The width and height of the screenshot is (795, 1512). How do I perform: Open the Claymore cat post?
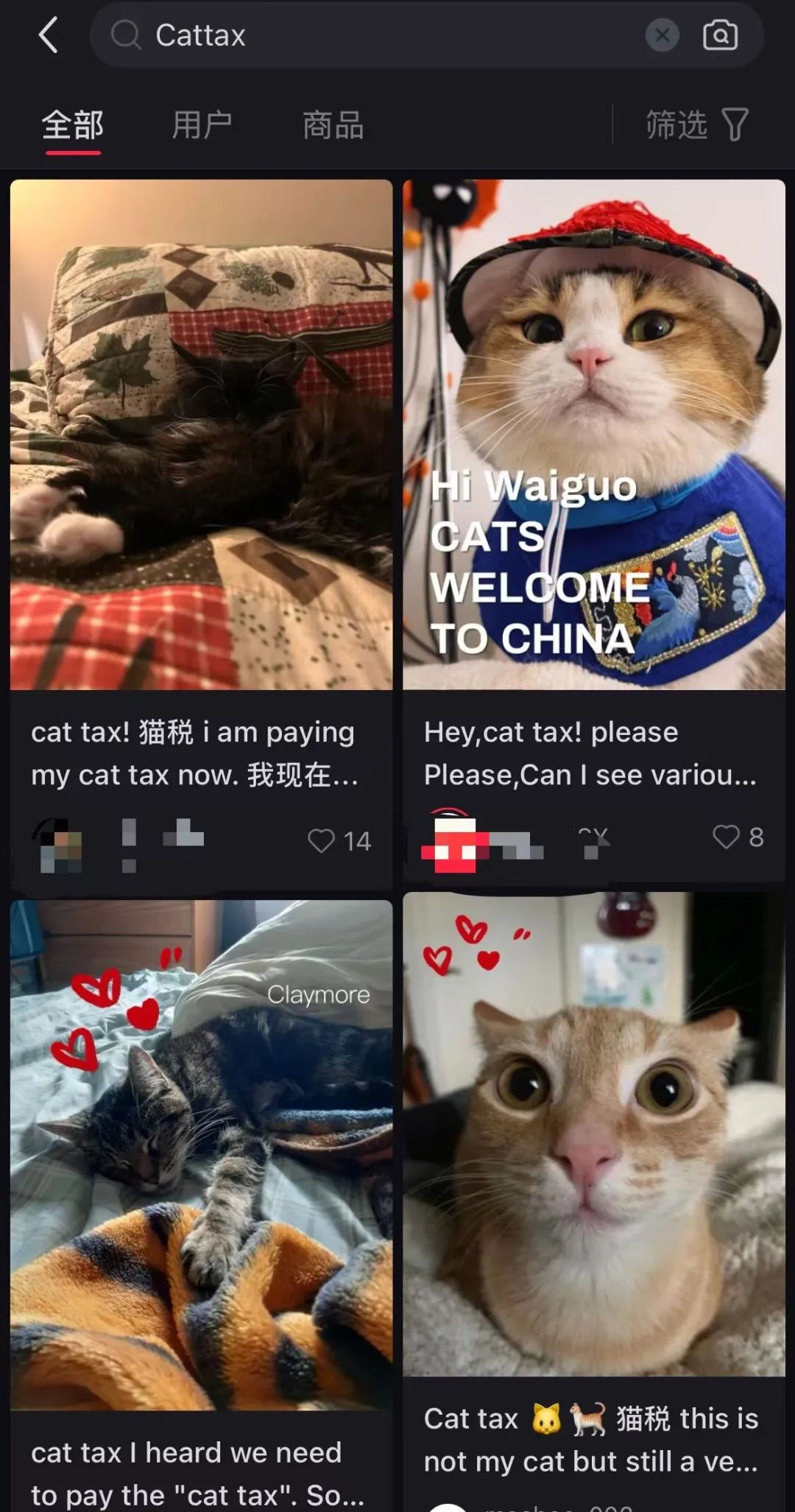201,1155
